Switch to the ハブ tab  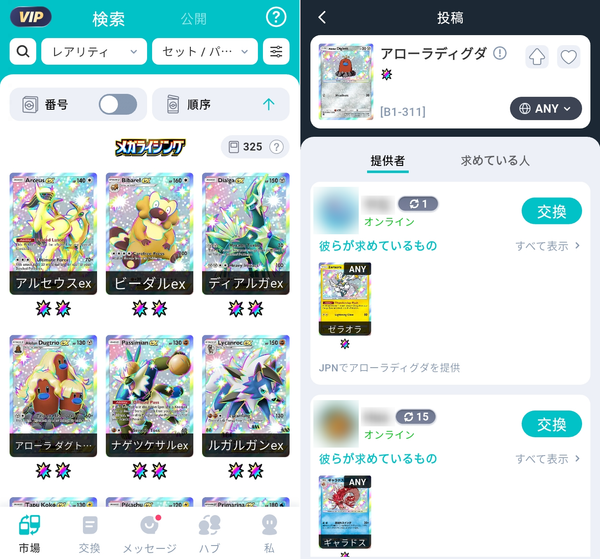[x=210, y=534]
